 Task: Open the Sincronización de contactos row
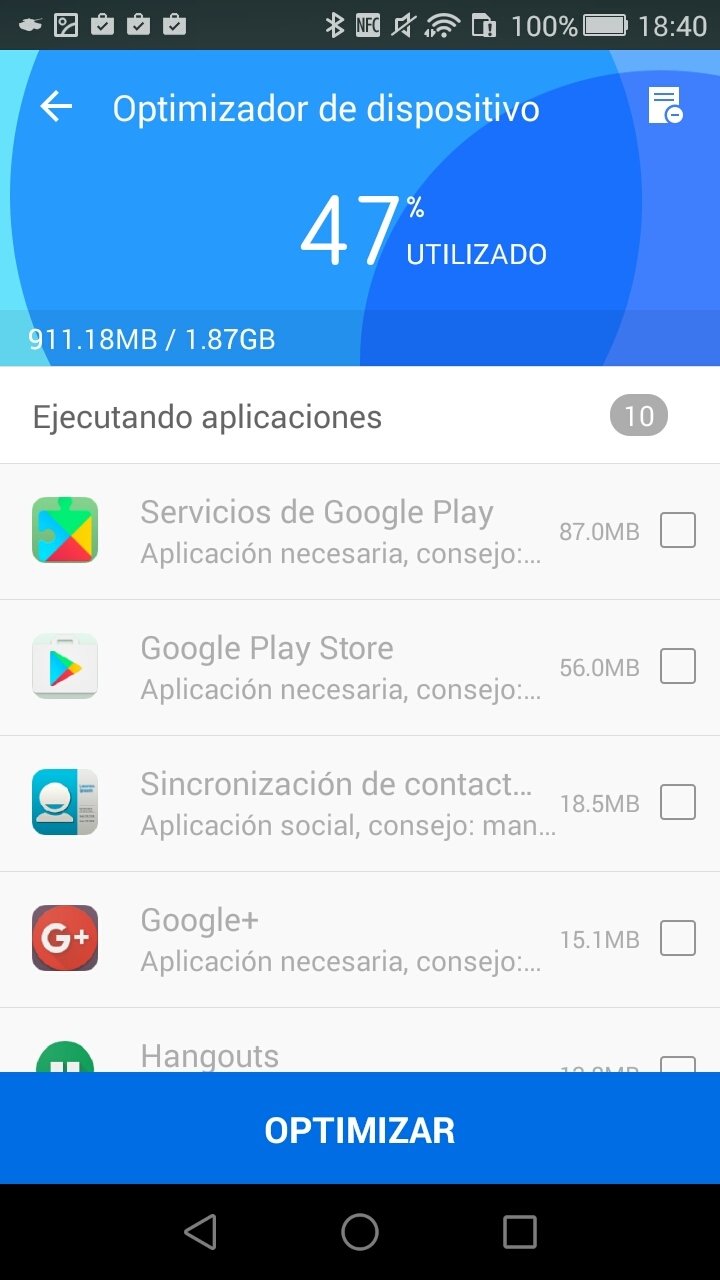pos(360,804)
